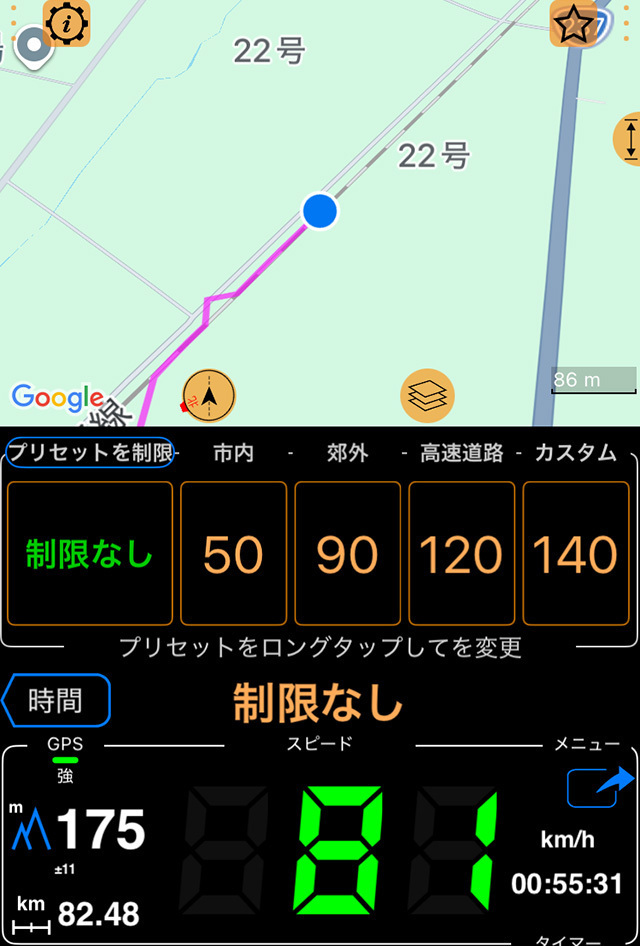Tap the location pin icon on map
This screenshot has height=946, width=640.
[x=34, y=46]
